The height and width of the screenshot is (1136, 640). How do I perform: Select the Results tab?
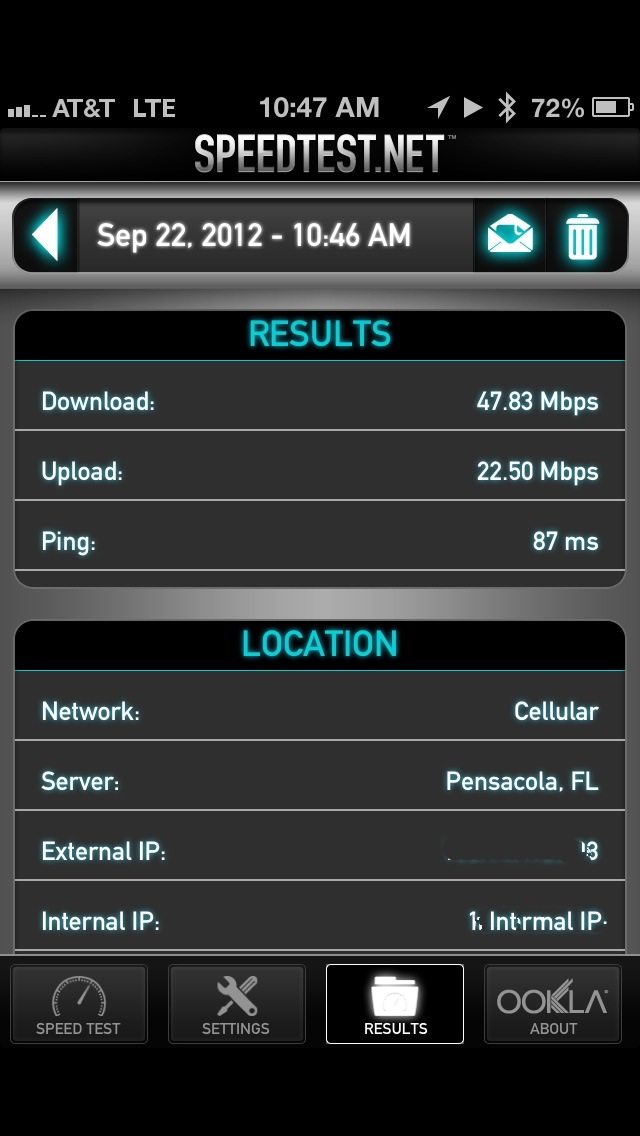pos(395,1004)
